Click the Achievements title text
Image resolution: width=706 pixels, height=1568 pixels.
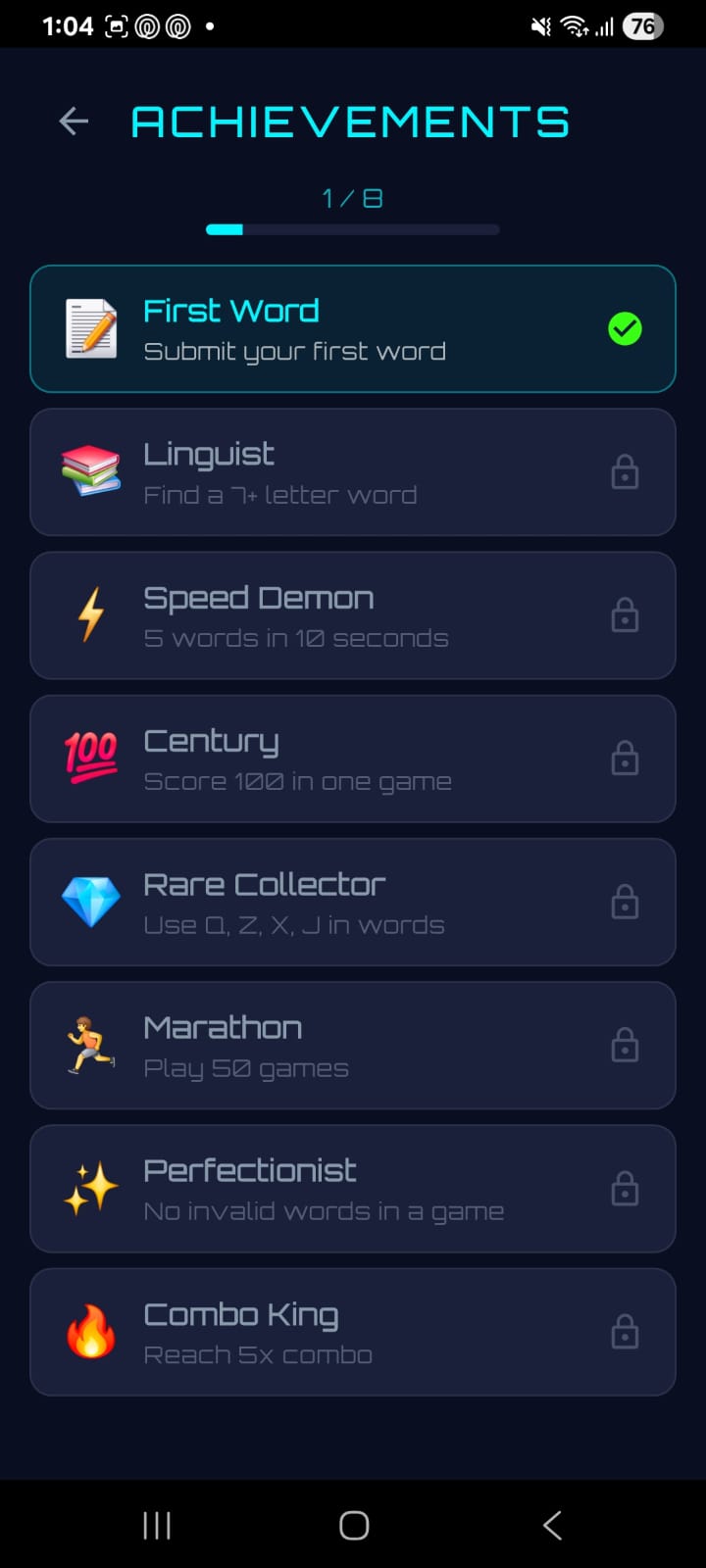(x=350, y=121)
